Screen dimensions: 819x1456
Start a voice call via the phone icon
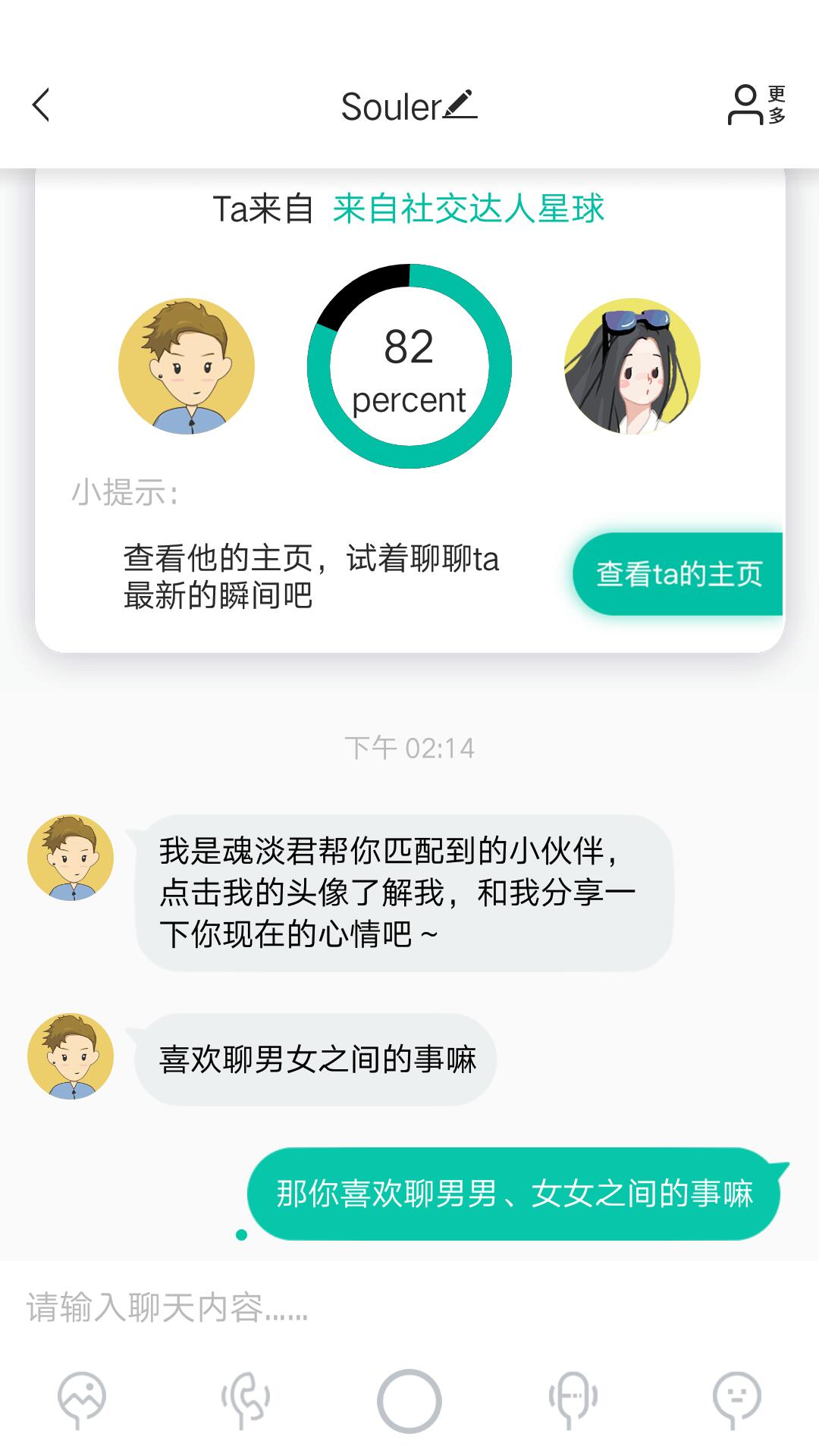[246, 1399]
